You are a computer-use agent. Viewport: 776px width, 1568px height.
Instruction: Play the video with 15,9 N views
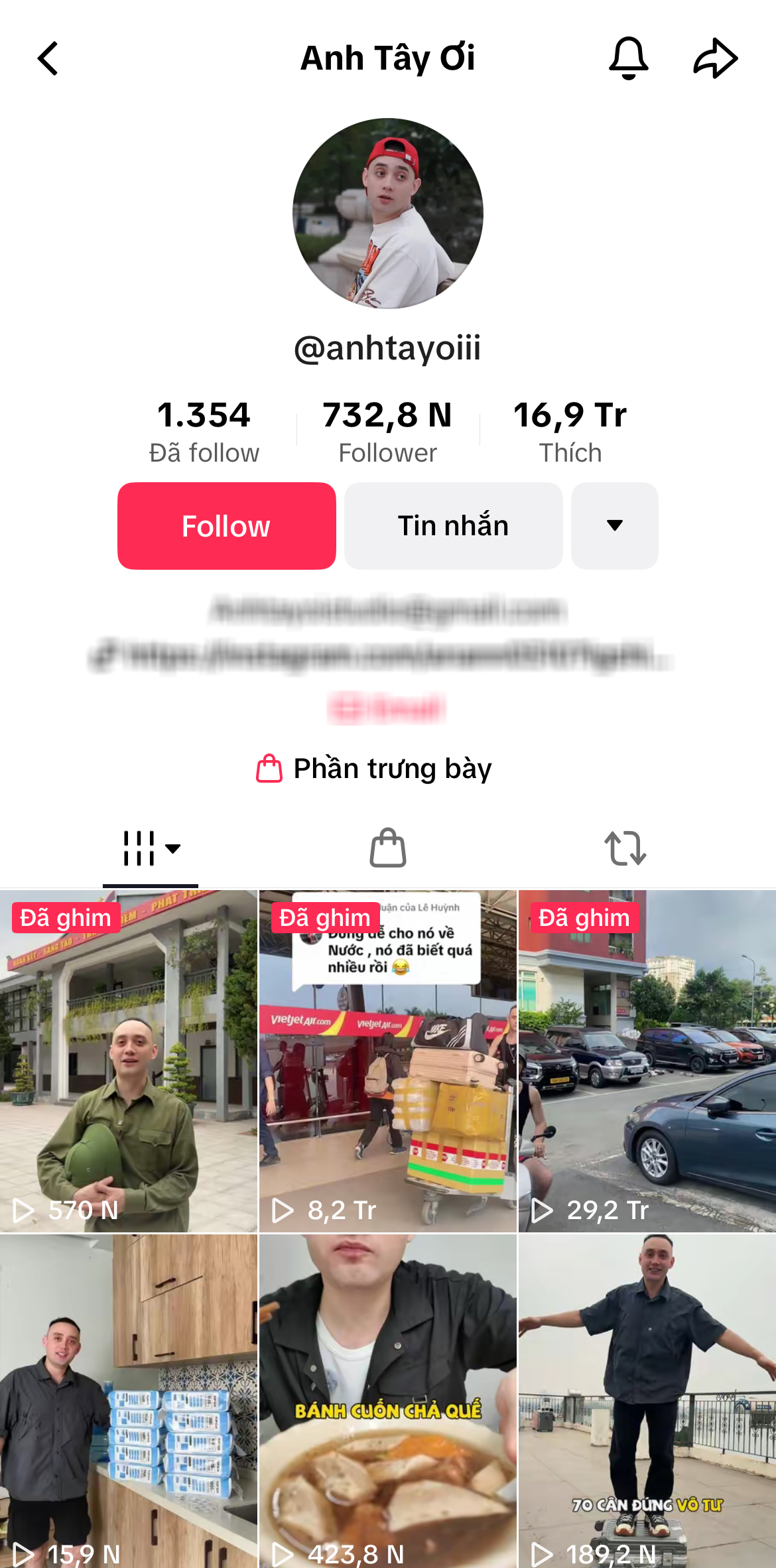(x=129, y=1400)
